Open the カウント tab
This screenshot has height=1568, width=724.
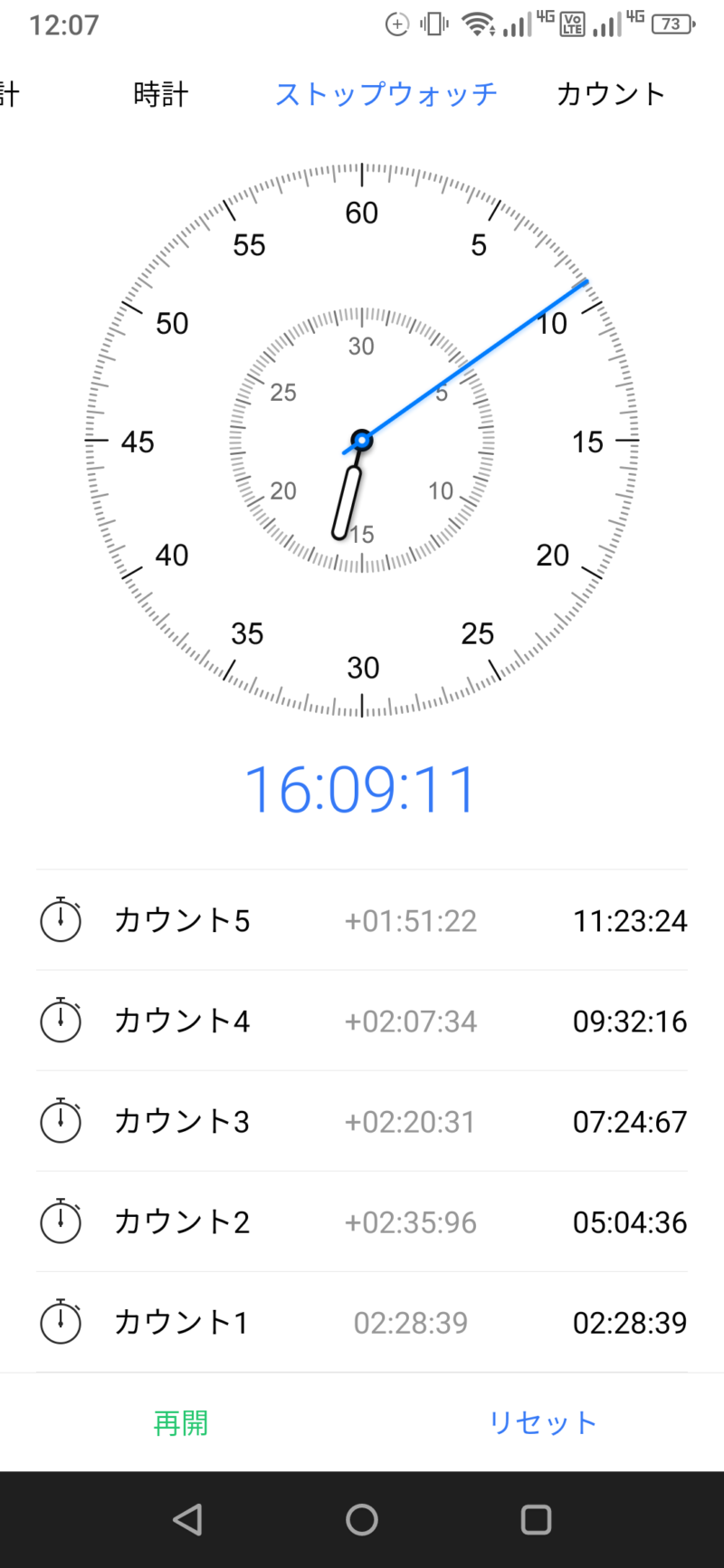coord(611,94)
